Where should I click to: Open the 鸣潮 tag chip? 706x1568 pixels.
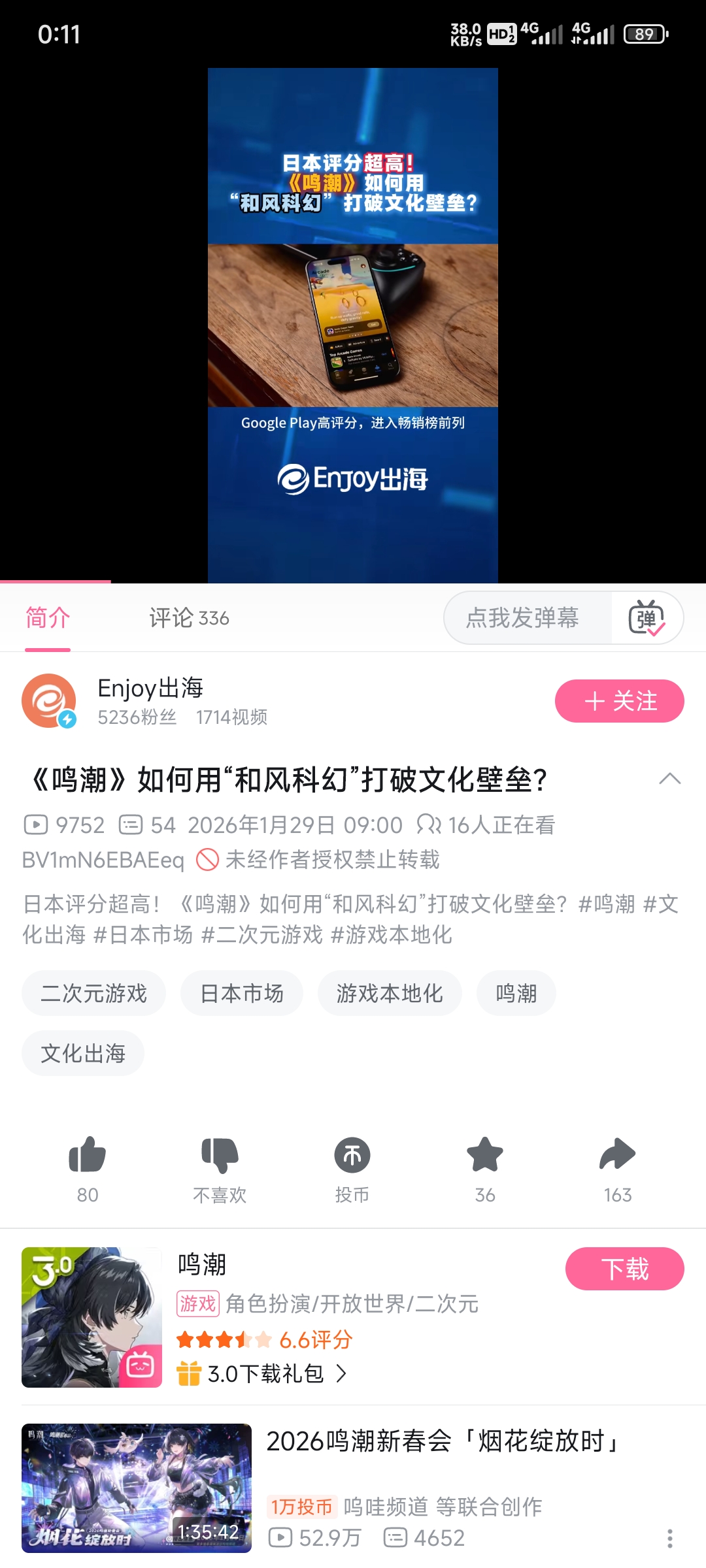[x=516, y=994]
